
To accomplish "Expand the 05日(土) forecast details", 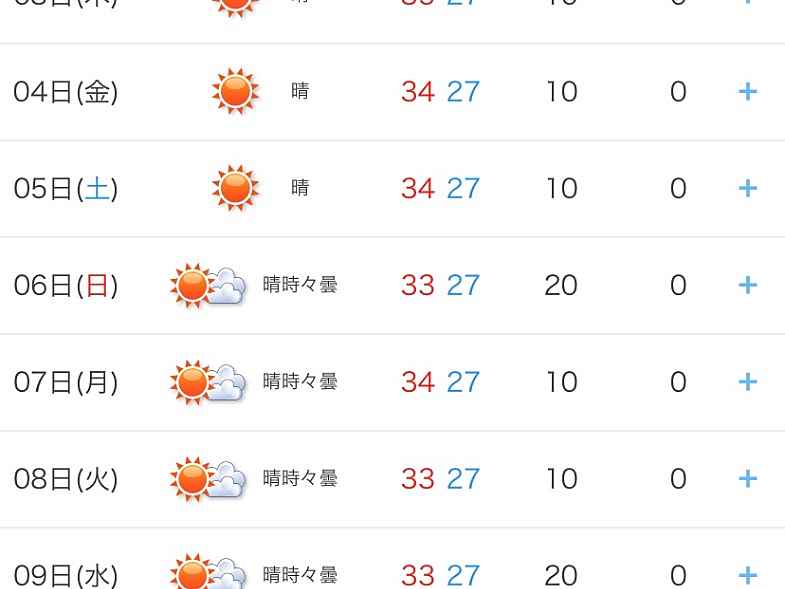I will [x=747, y=188].
